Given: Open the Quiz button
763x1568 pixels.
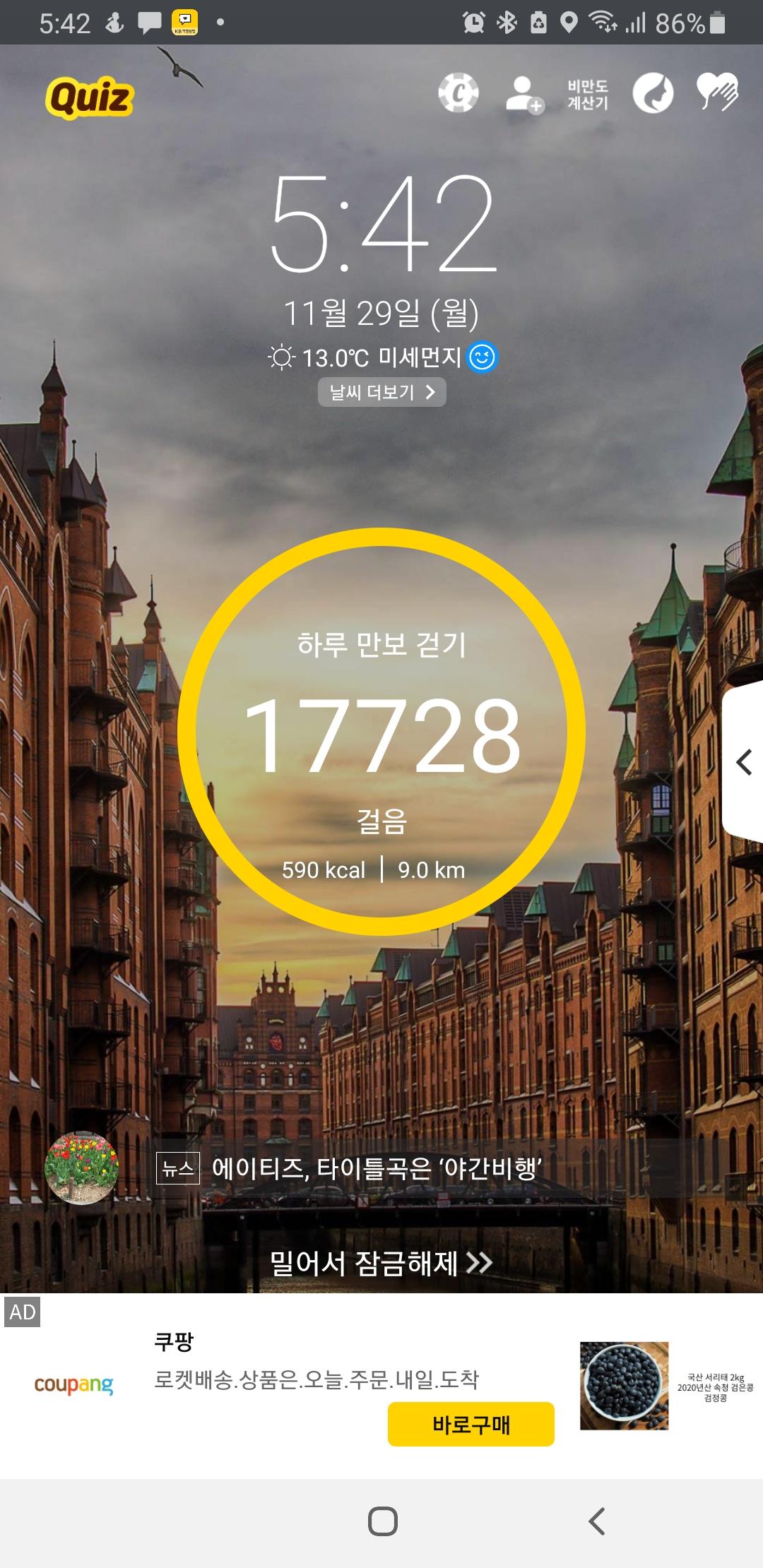Looking at the screenshot, I should click(90, 97).
